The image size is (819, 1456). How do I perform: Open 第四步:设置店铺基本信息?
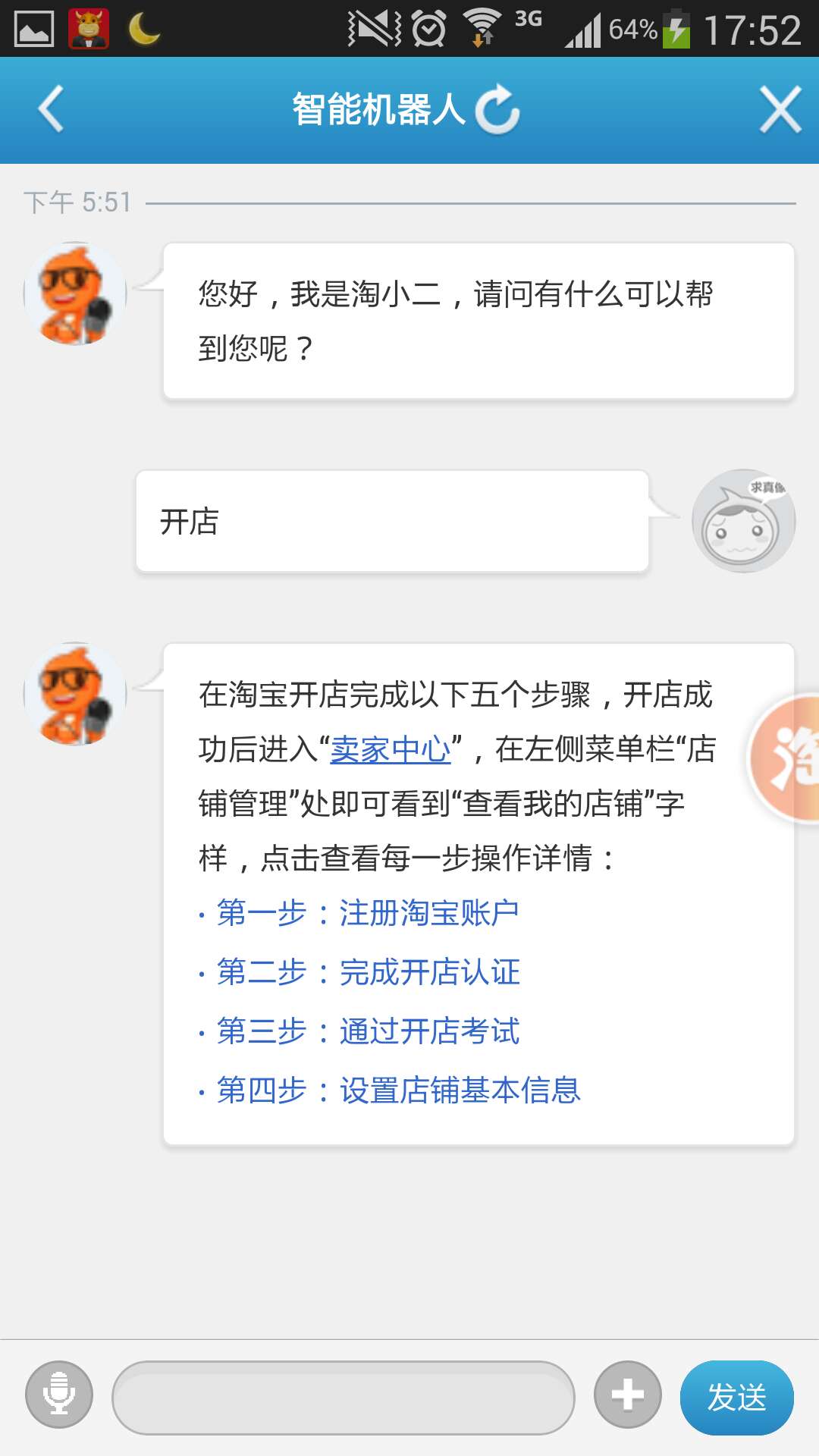pyautogui.click(x=399, y=1090)
